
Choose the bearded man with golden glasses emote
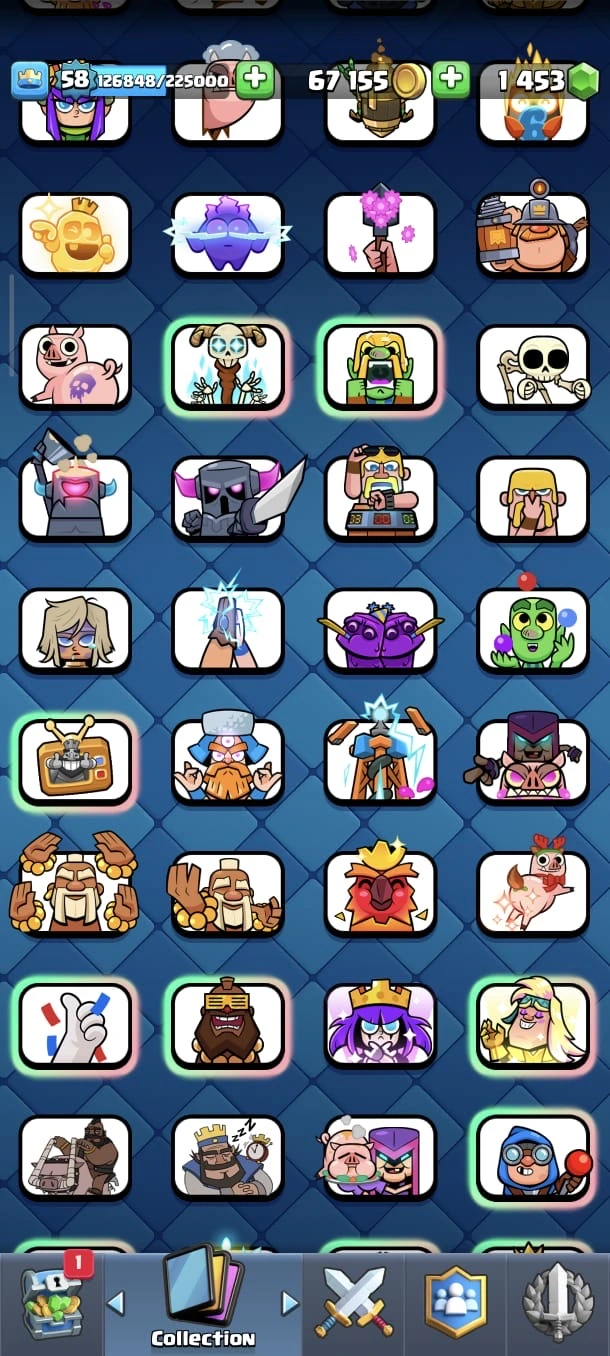pos(228,1025)
